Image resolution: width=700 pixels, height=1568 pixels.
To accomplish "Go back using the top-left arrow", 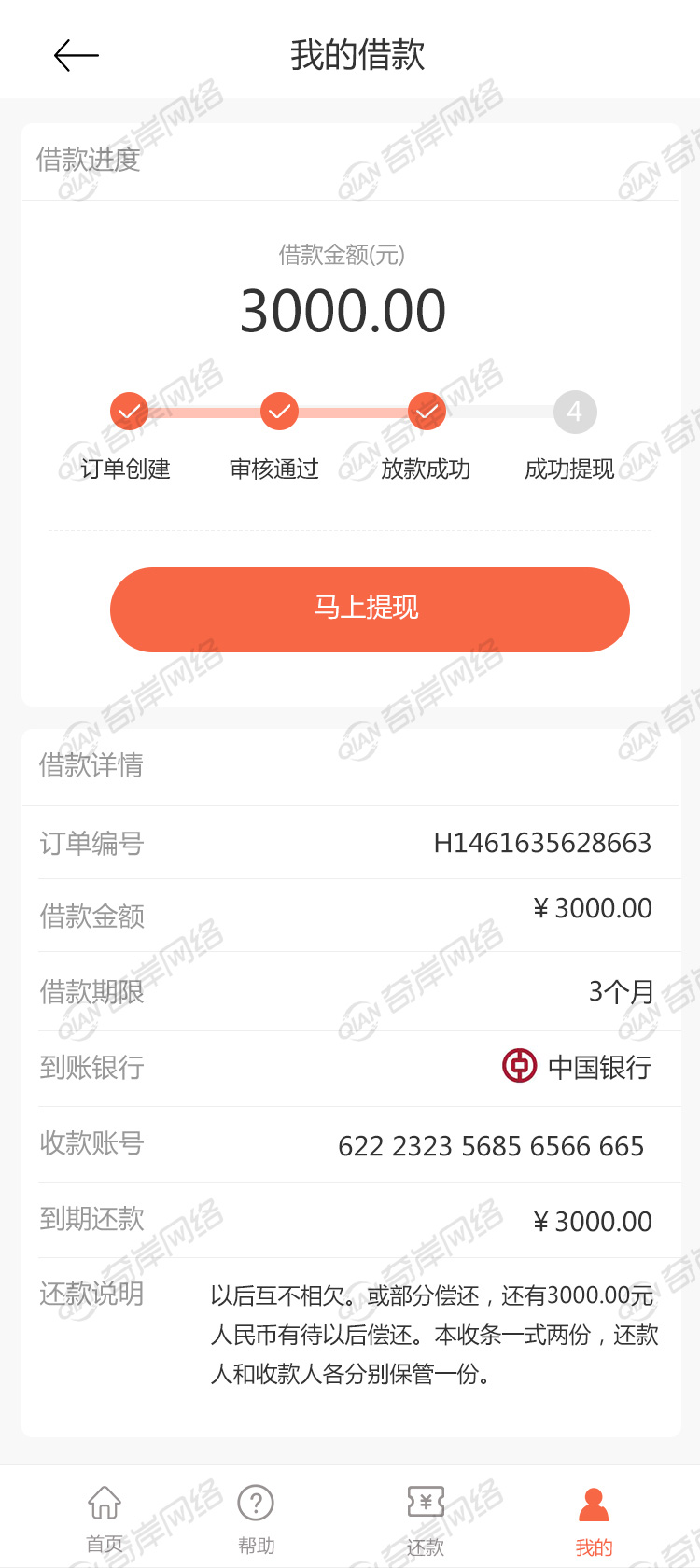I will point(76,56).
